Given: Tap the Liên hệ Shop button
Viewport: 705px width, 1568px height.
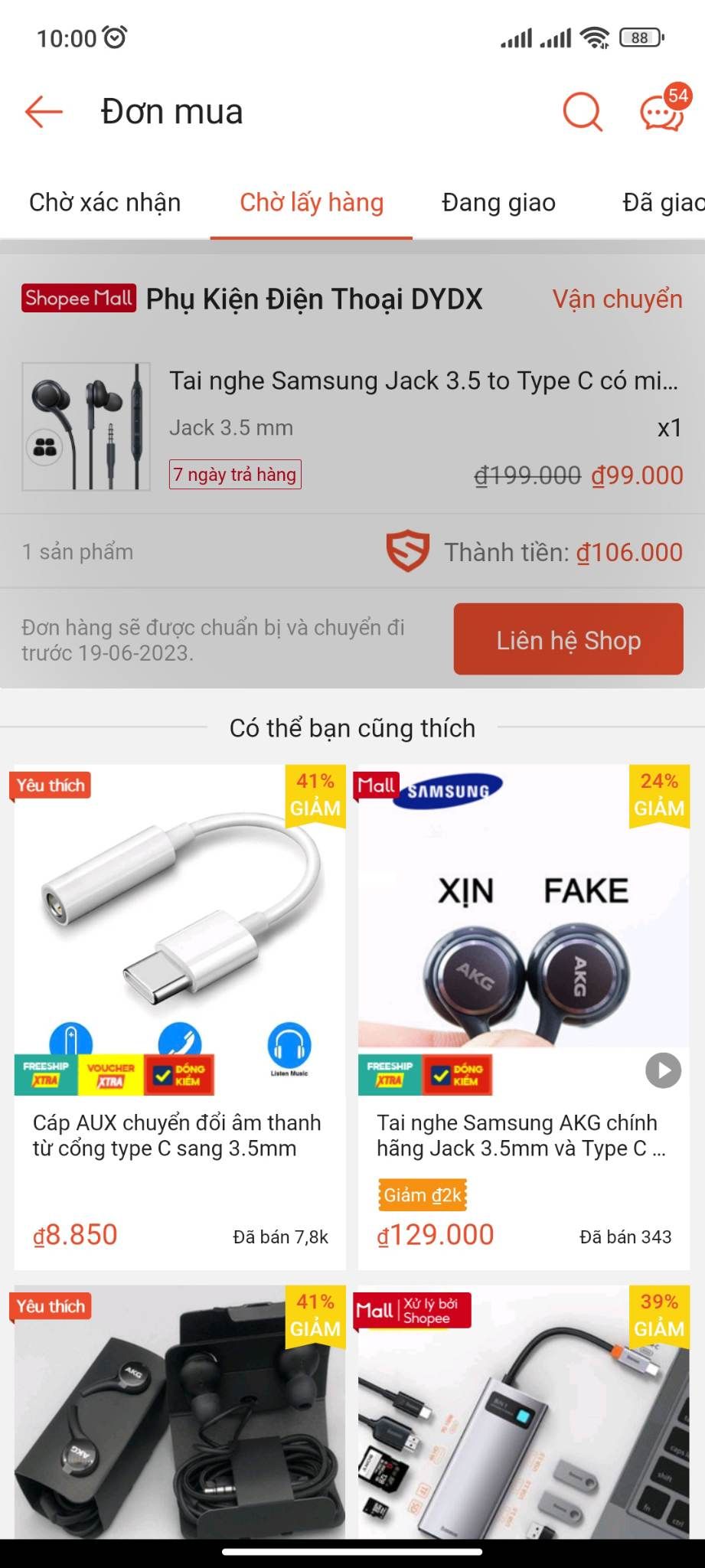Looking at the screenshot, I should tap(568, 639).
